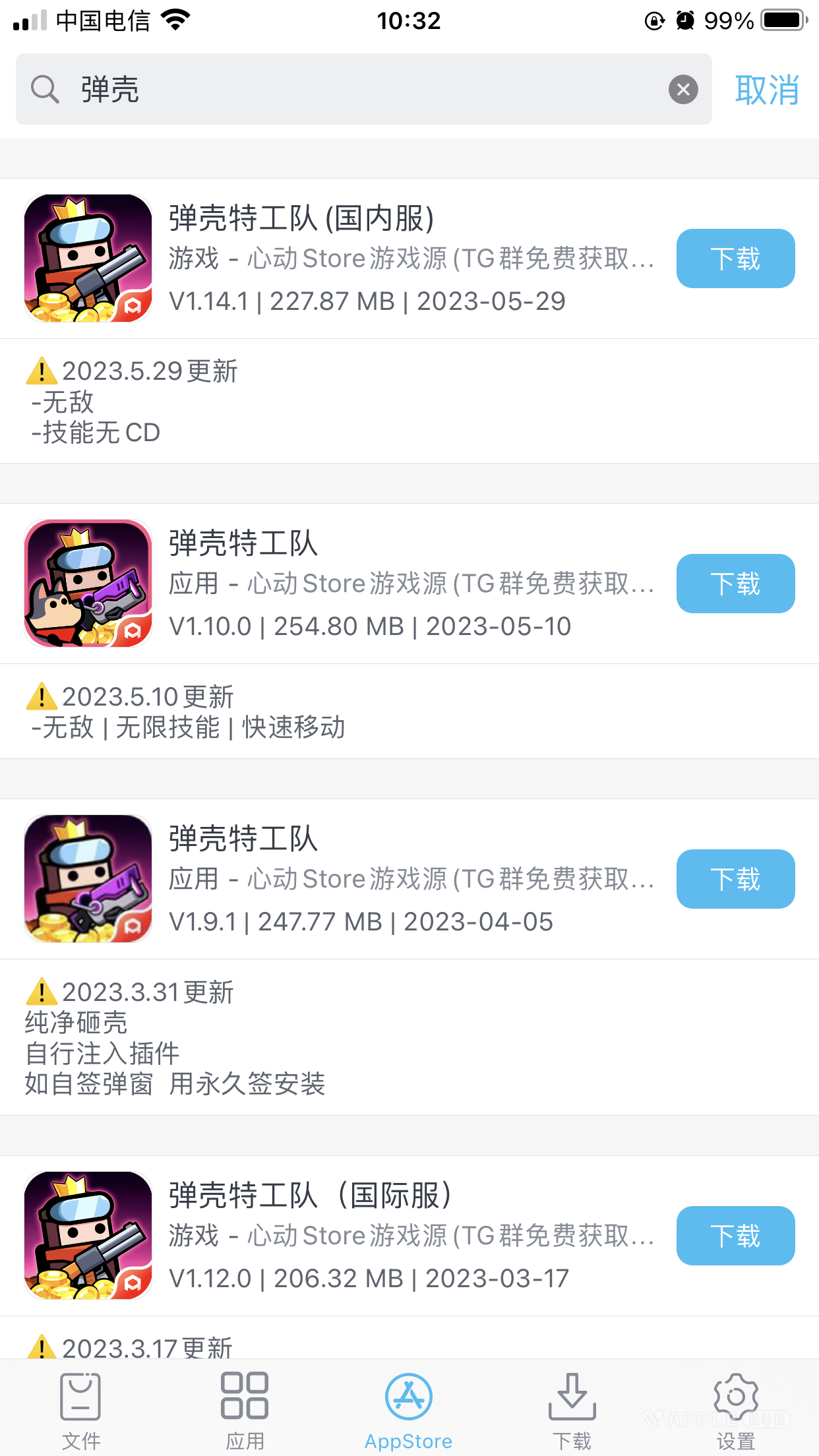
Task: Download 弹壳特工队 V1.10.0
Action: point(735,584)
